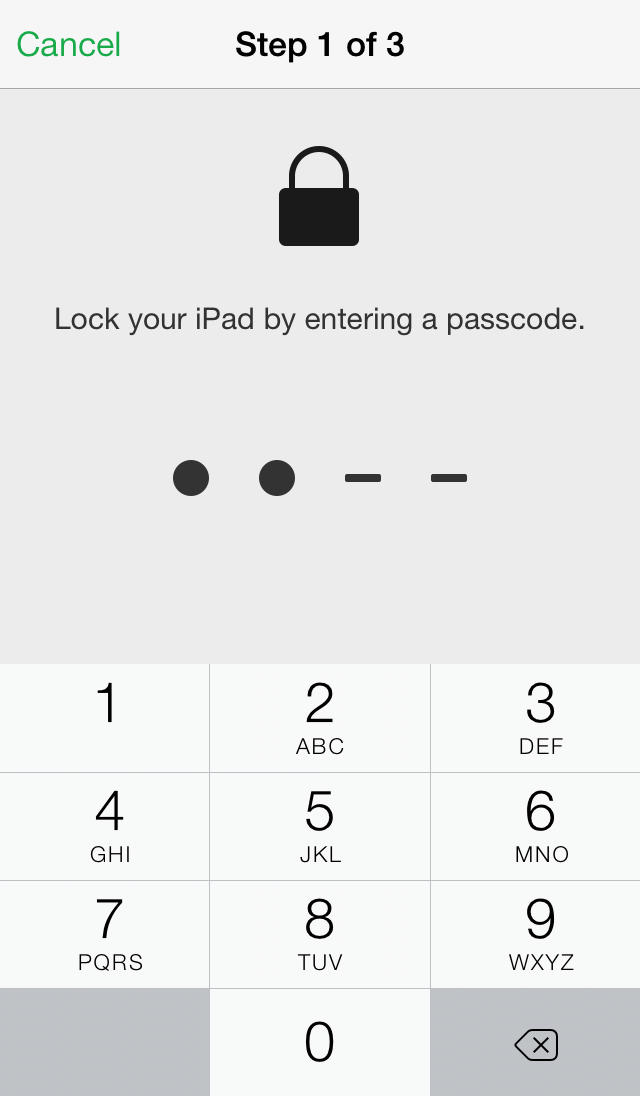Tap the 9 WXYZ key
The image size is (640, 1096).
(x=536, y=935)
